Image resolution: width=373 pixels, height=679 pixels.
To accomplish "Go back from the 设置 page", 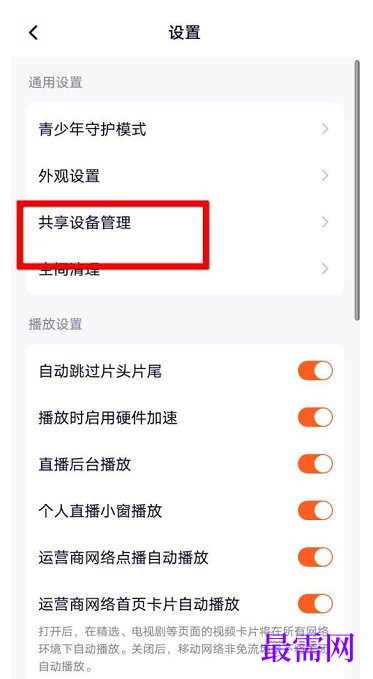I will [x=33, y=32].
